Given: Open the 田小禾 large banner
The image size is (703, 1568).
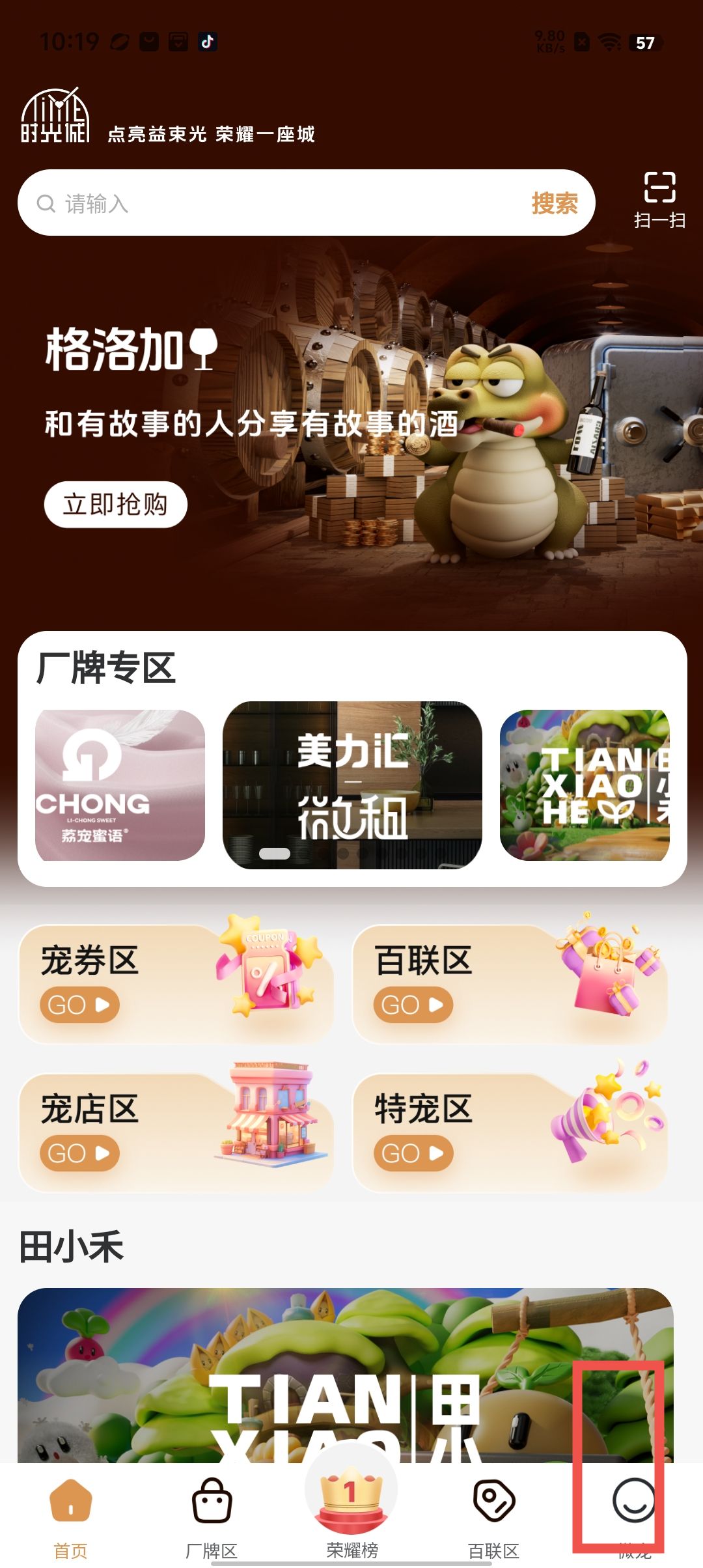Looking at the screenshot, I should [x=345, y=1374].
